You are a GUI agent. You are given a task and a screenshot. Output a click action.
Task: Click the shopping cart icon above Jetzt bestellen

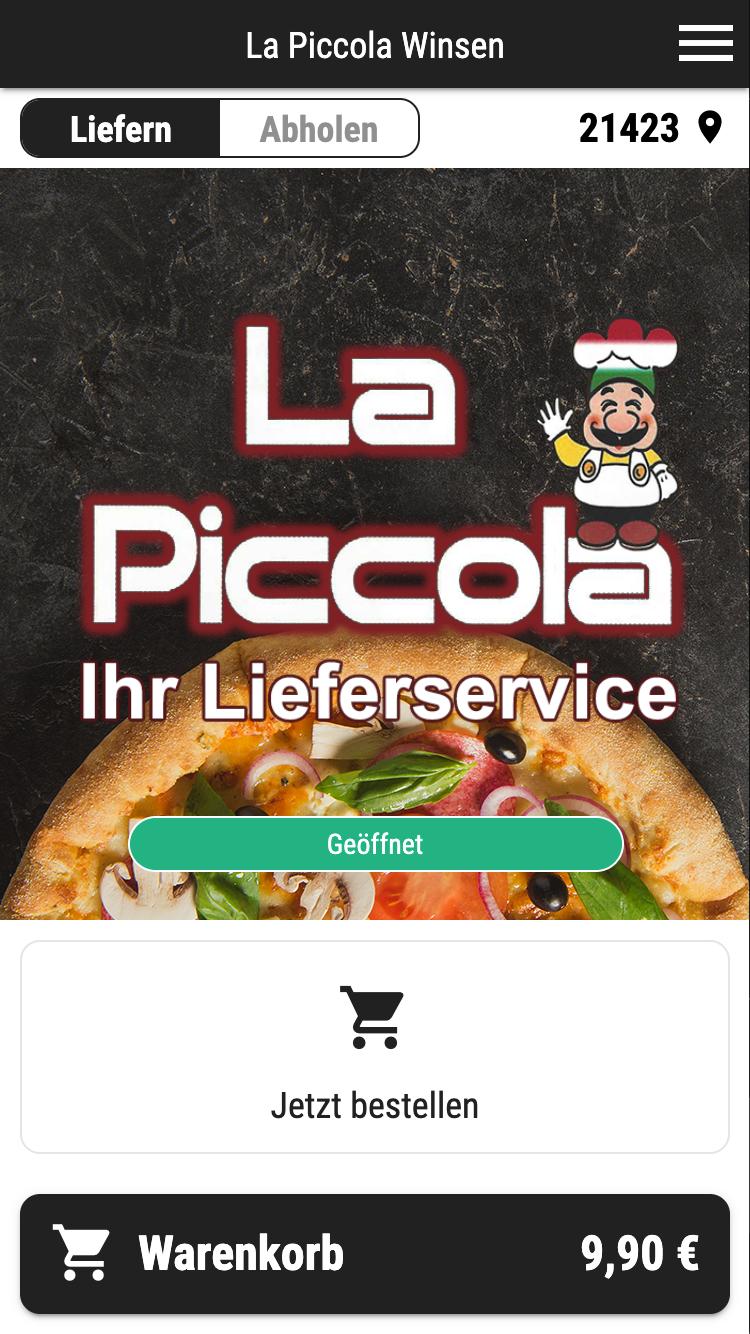pos(374,1017)
